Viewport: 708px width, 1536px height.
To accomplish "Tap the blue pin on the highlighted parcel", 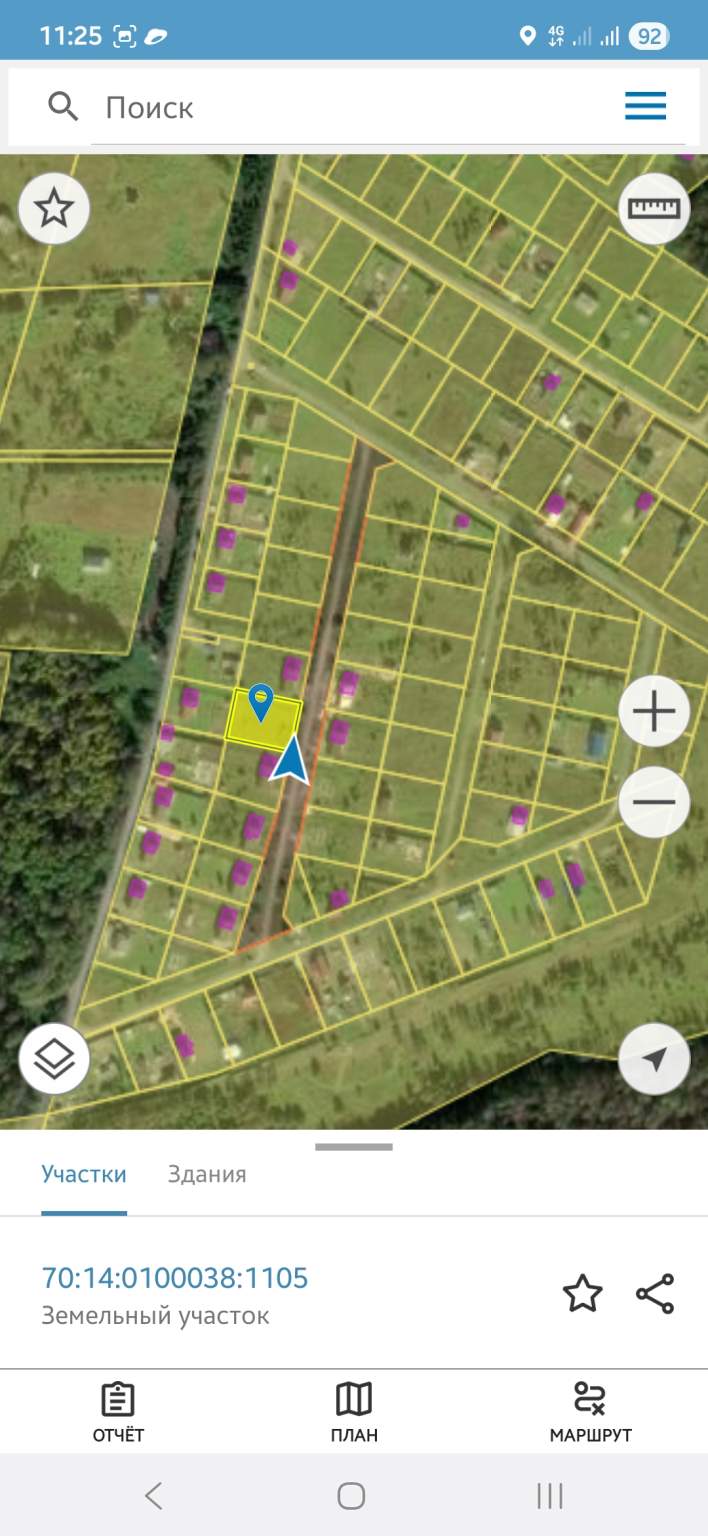I will coord(261,701).
